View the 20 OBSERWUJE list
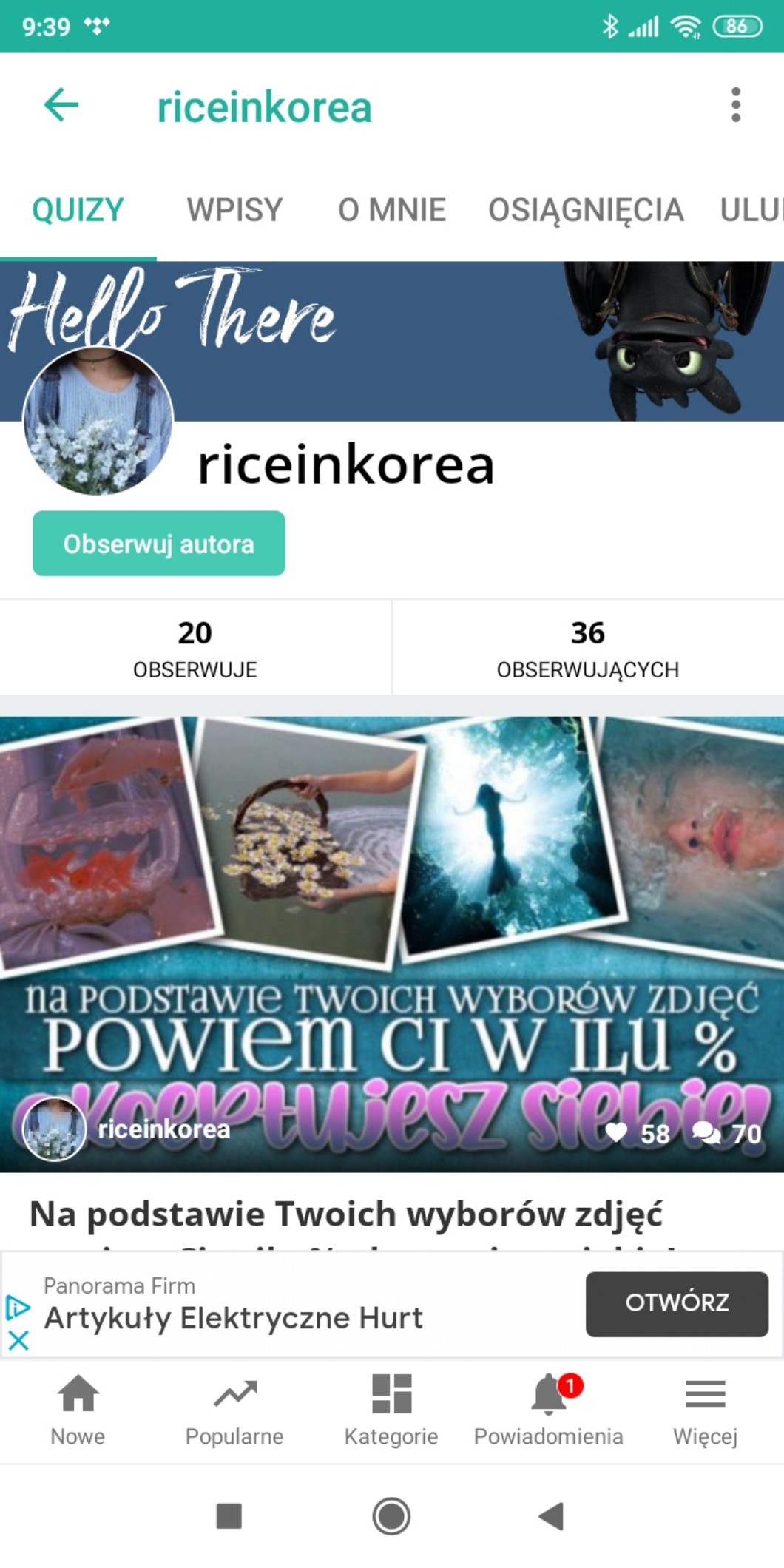The width and height of the screenshot is (784, 1568). pyautogui.click(x=195, y=647)
